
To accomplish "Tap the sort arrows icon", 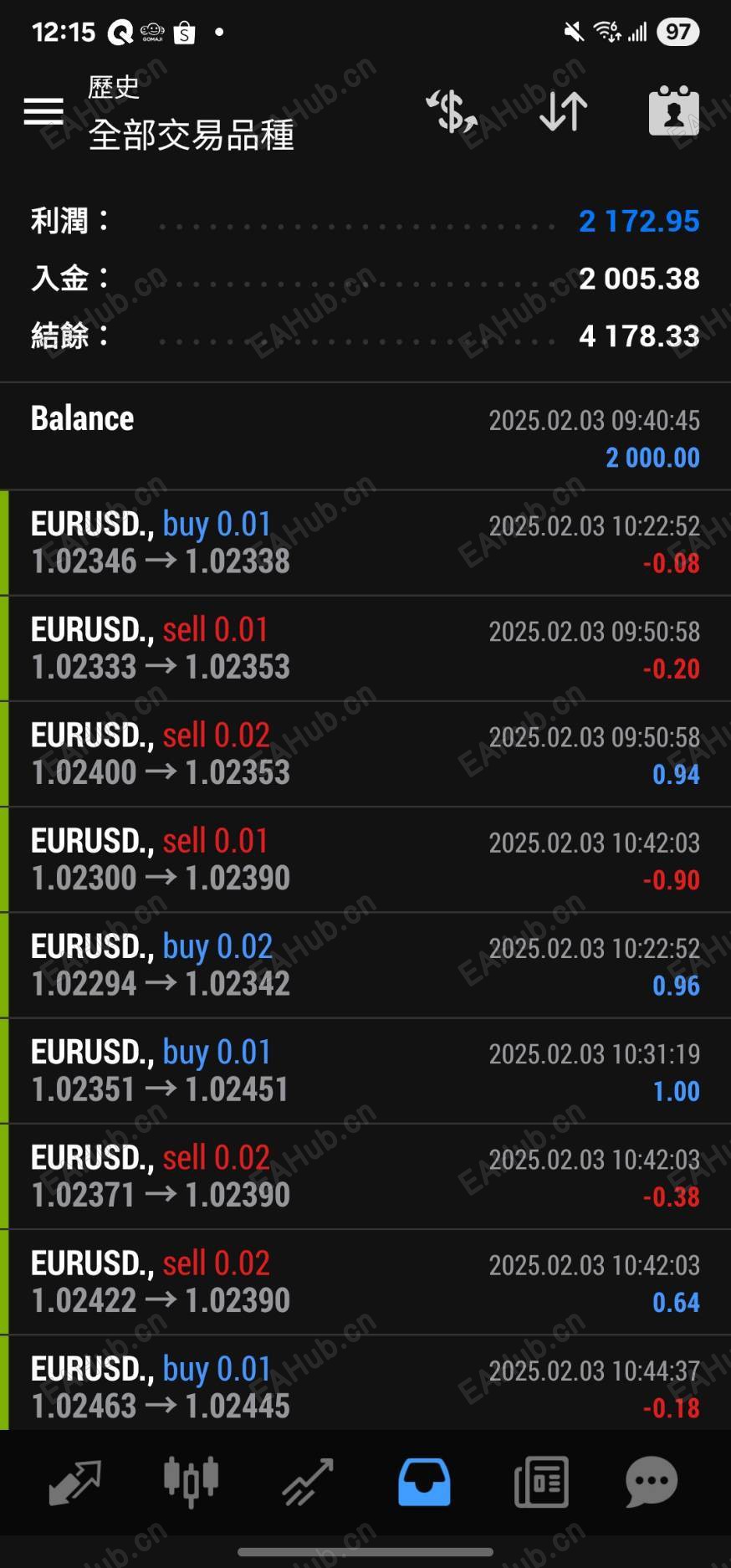I will [563, 111].
